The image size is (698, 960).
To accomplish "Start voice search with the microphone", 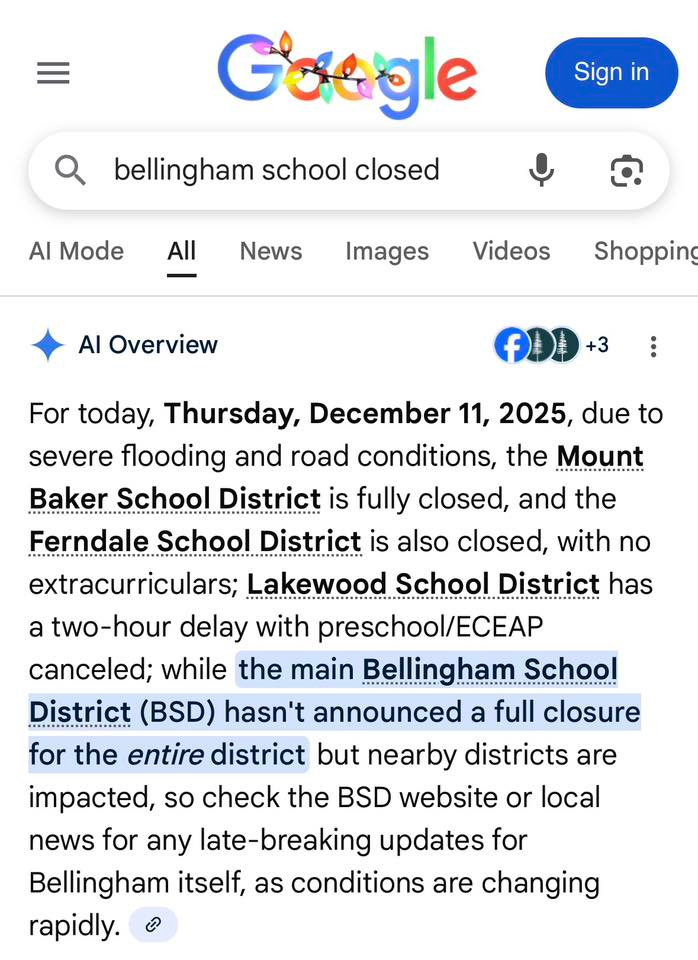I will [x=541, y=170].
